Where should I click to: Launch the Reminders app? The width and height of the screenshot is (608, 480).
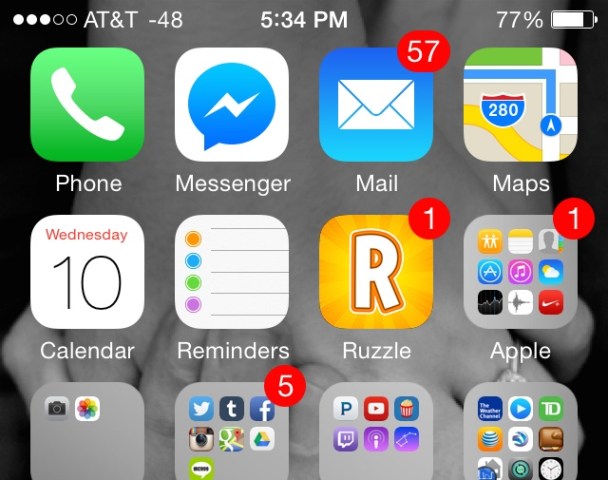click(x=232, y=272)
